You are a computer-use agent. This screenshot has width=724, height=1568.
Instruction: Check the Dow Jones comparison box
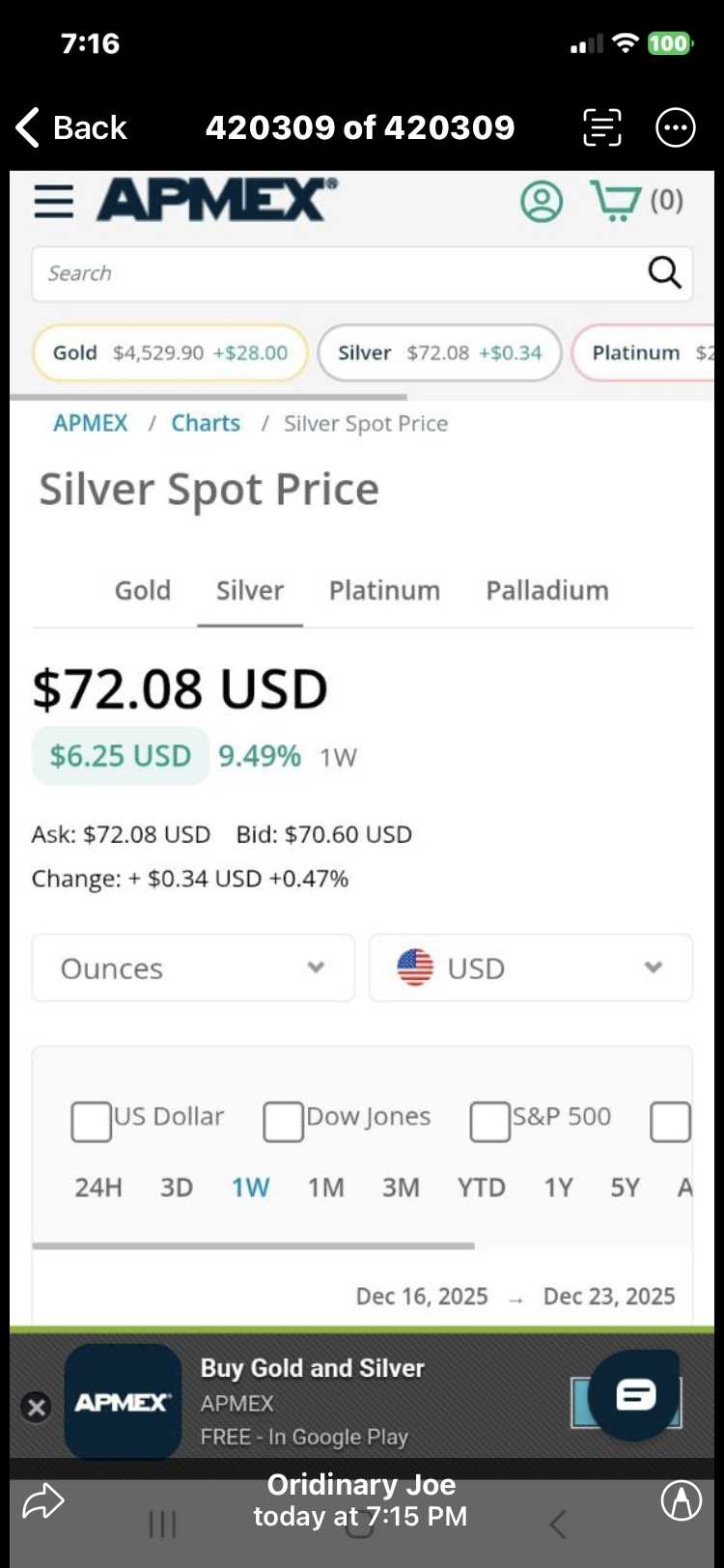pos(284,1122)
